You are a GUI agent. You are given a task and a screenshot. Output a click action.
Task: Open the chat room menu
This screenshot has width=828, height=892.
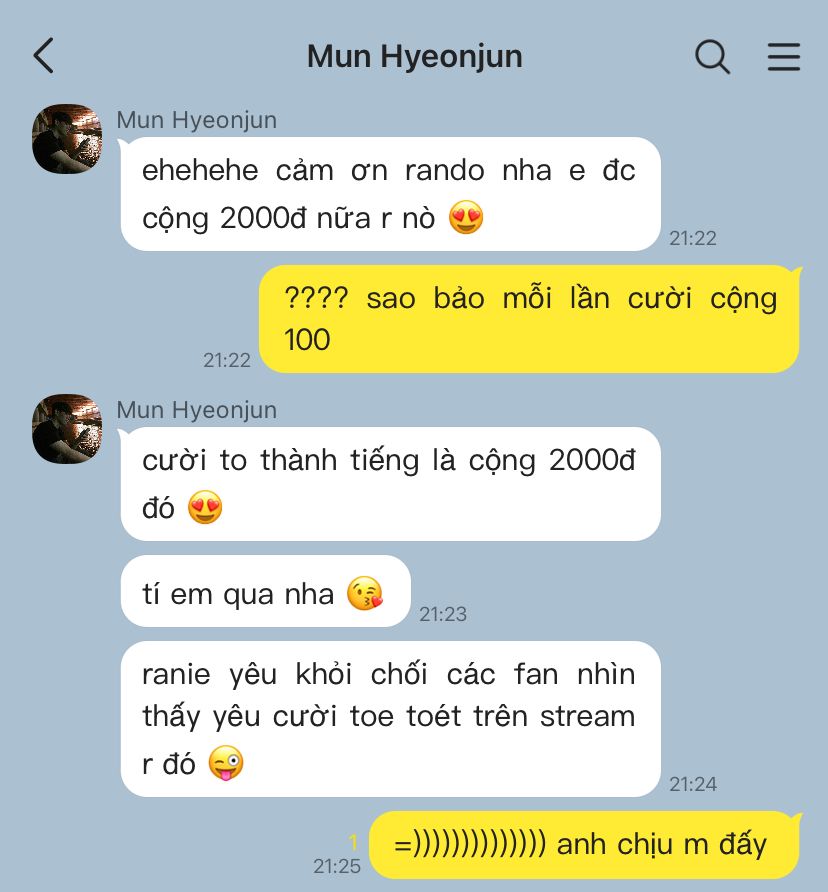(x=783, y=56)
